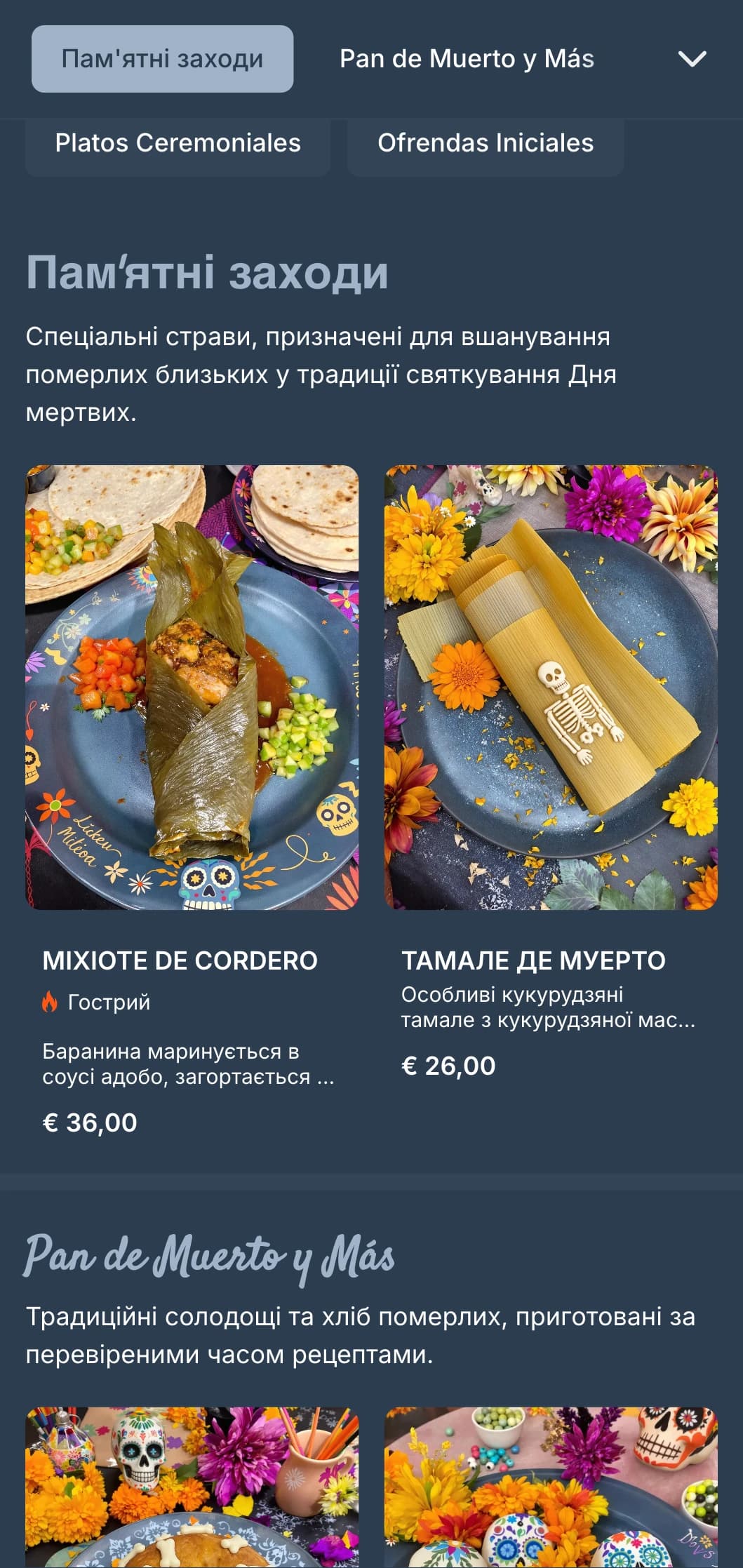The image size is (743, 1568).
Task: Select the Пам'ятні заходи category tab
Action: pos(162,59)
